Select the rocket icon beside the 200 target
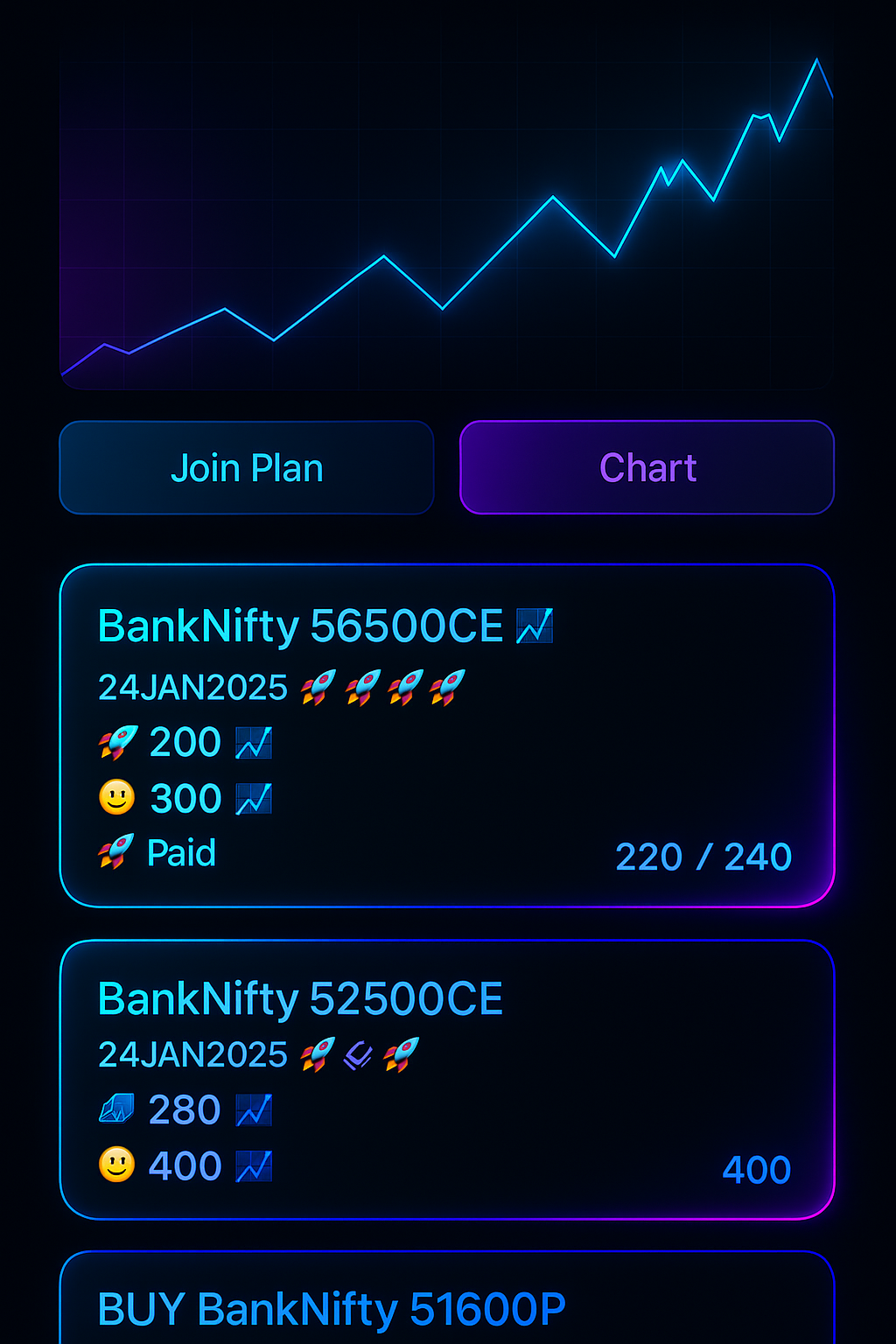The image size is (896, 1344). point(118,743)
